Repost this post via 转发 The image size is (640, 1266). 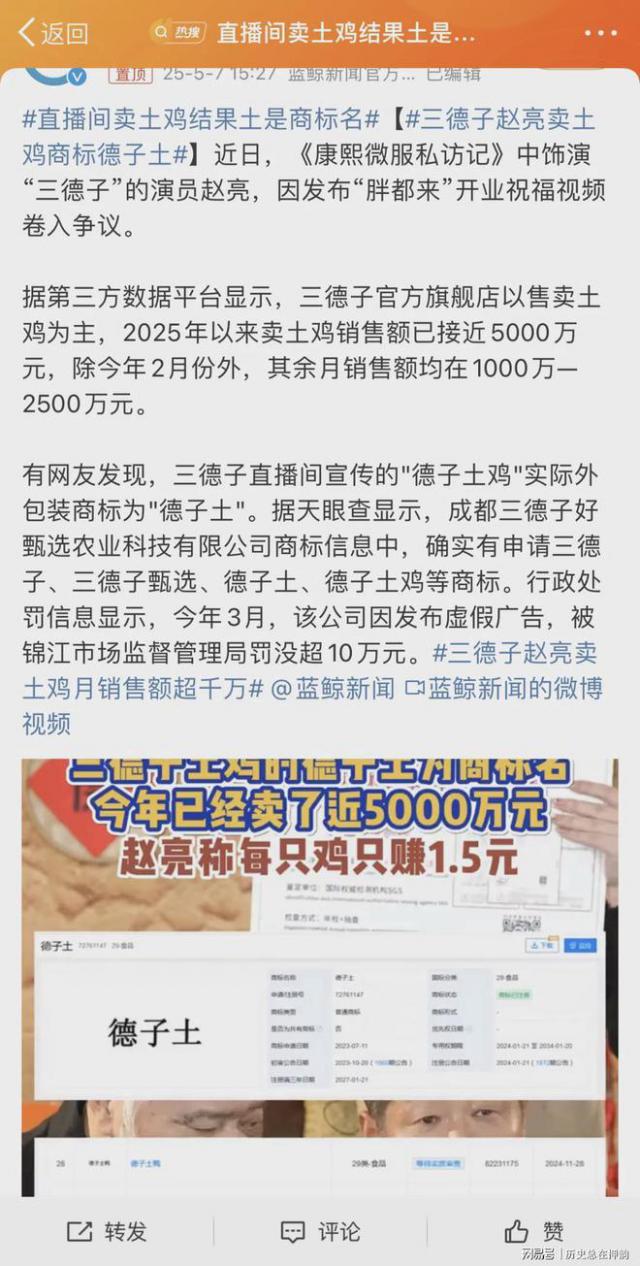[x=107, y=1231]
